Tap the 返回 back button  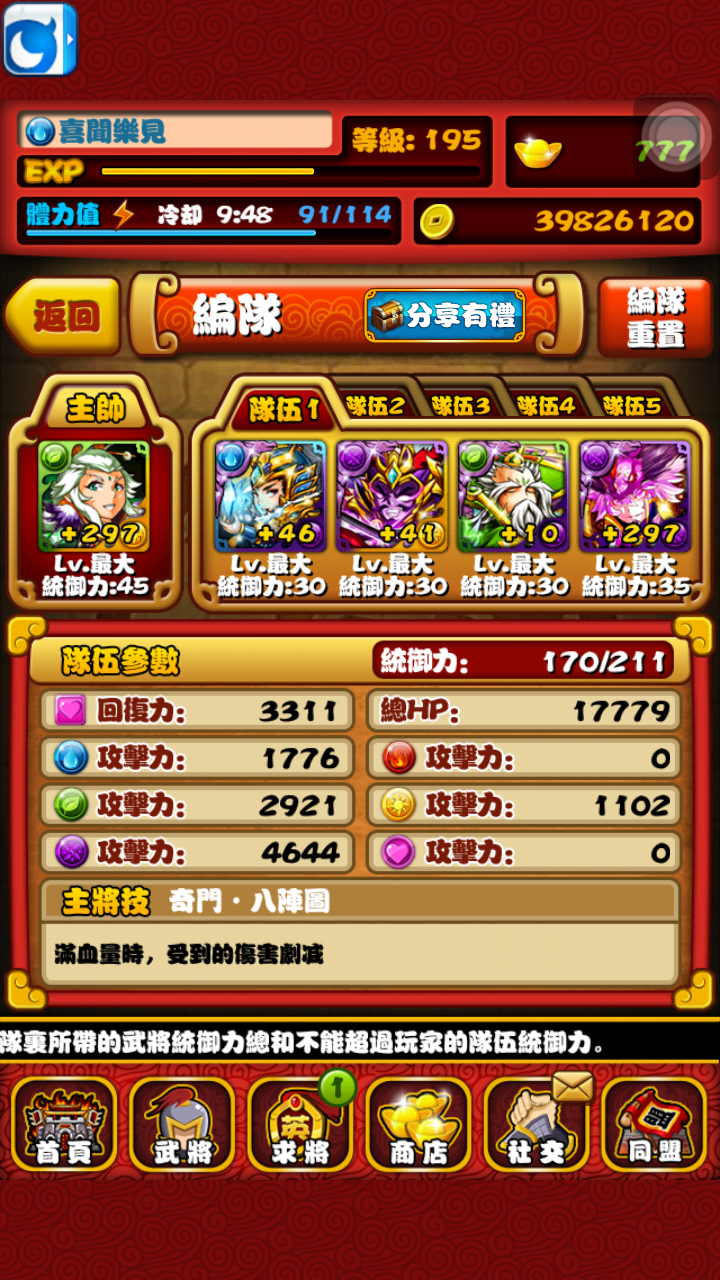(62, 317)
